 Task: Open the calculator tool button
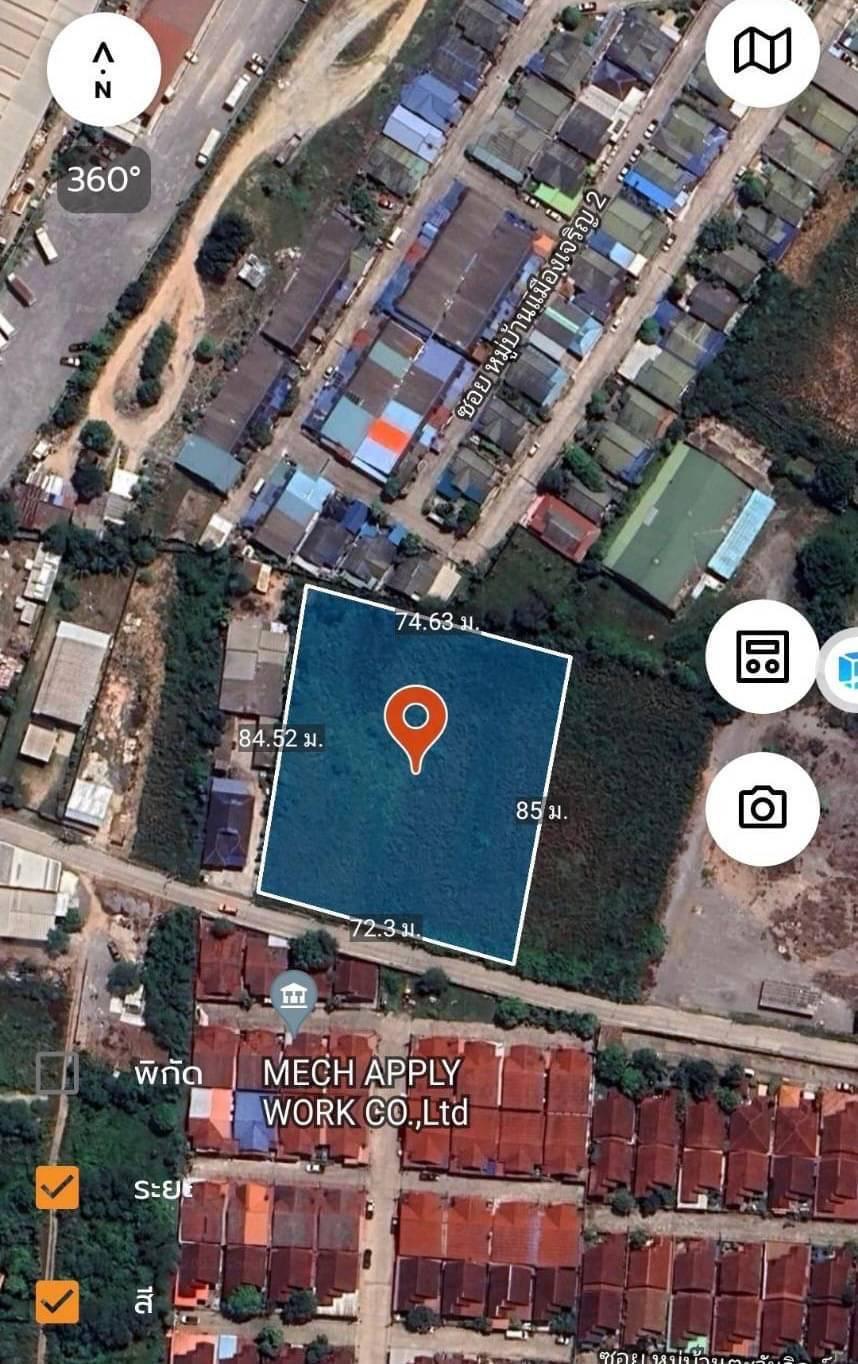click(x=762, y=657)
